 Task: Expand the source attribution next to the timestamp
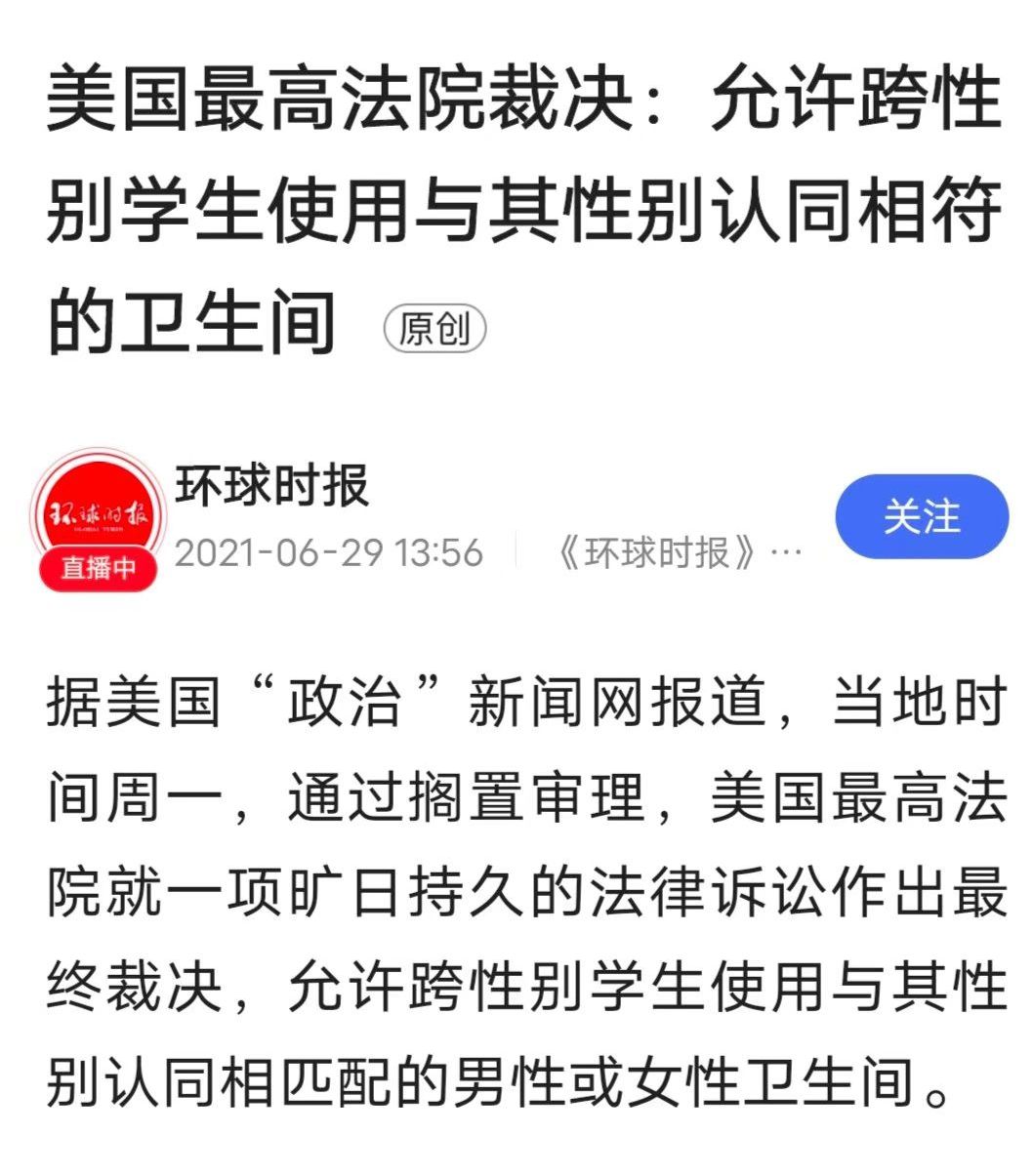(680, 549)
